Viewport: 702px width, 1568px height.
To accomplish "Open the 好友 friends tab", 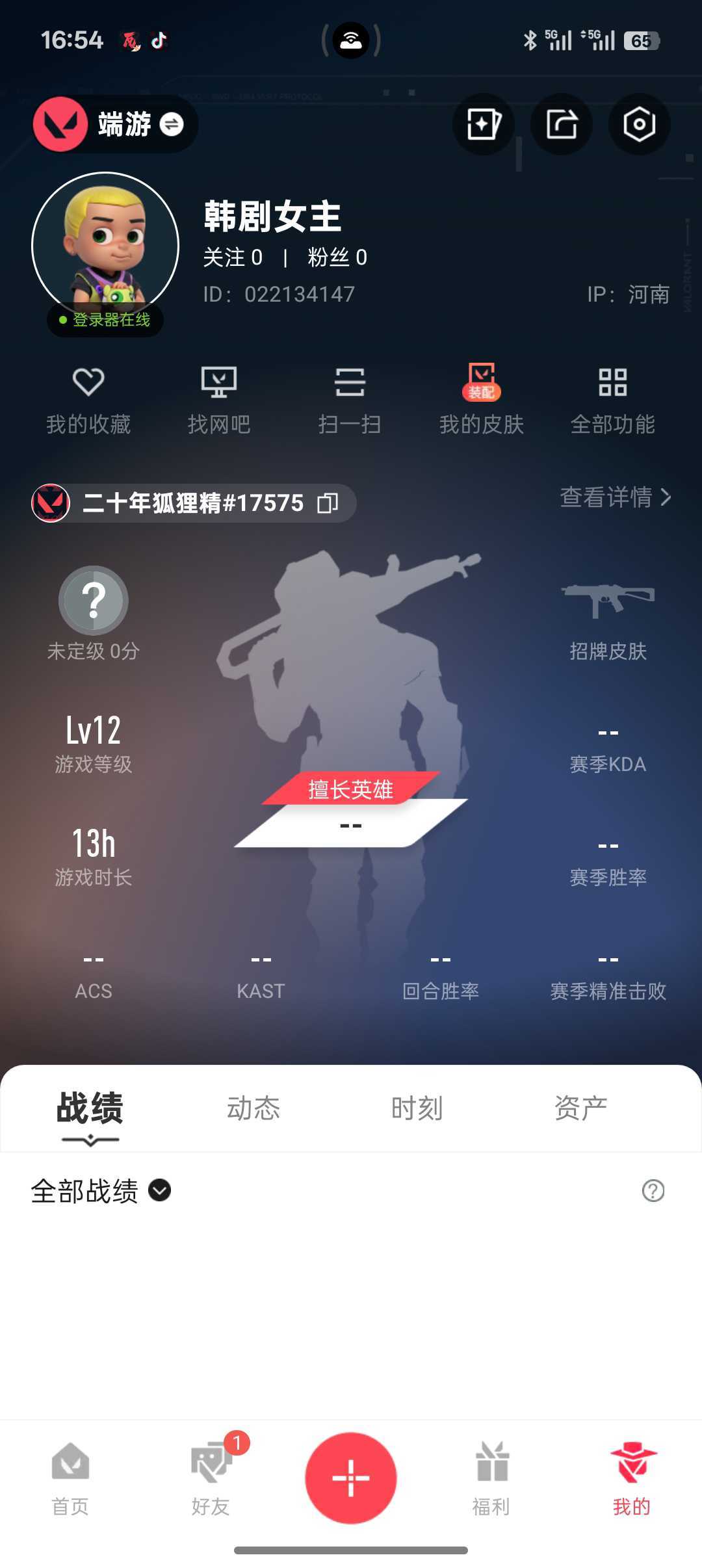I will 211,1478.
